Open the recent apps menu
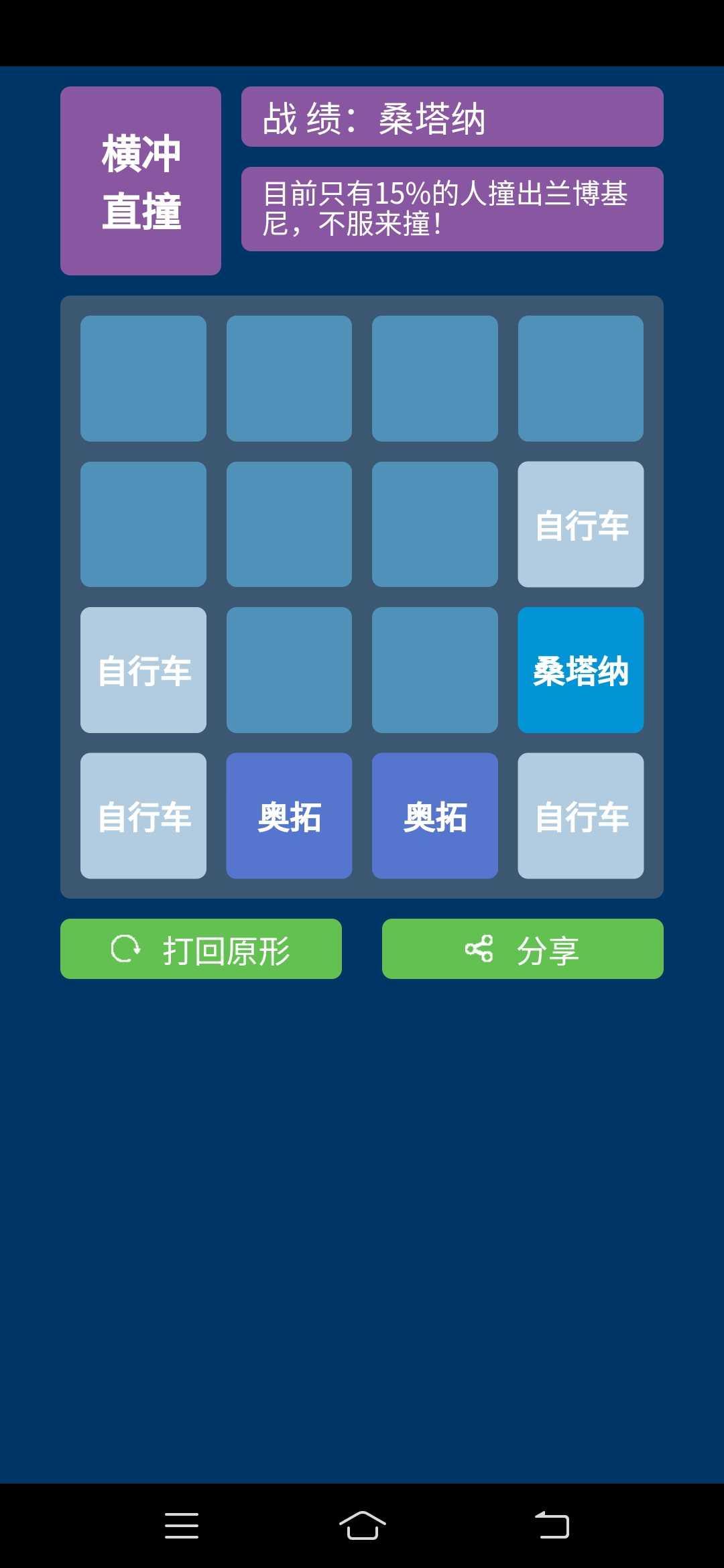724x1568 pixels. [x=182, y=1525]
